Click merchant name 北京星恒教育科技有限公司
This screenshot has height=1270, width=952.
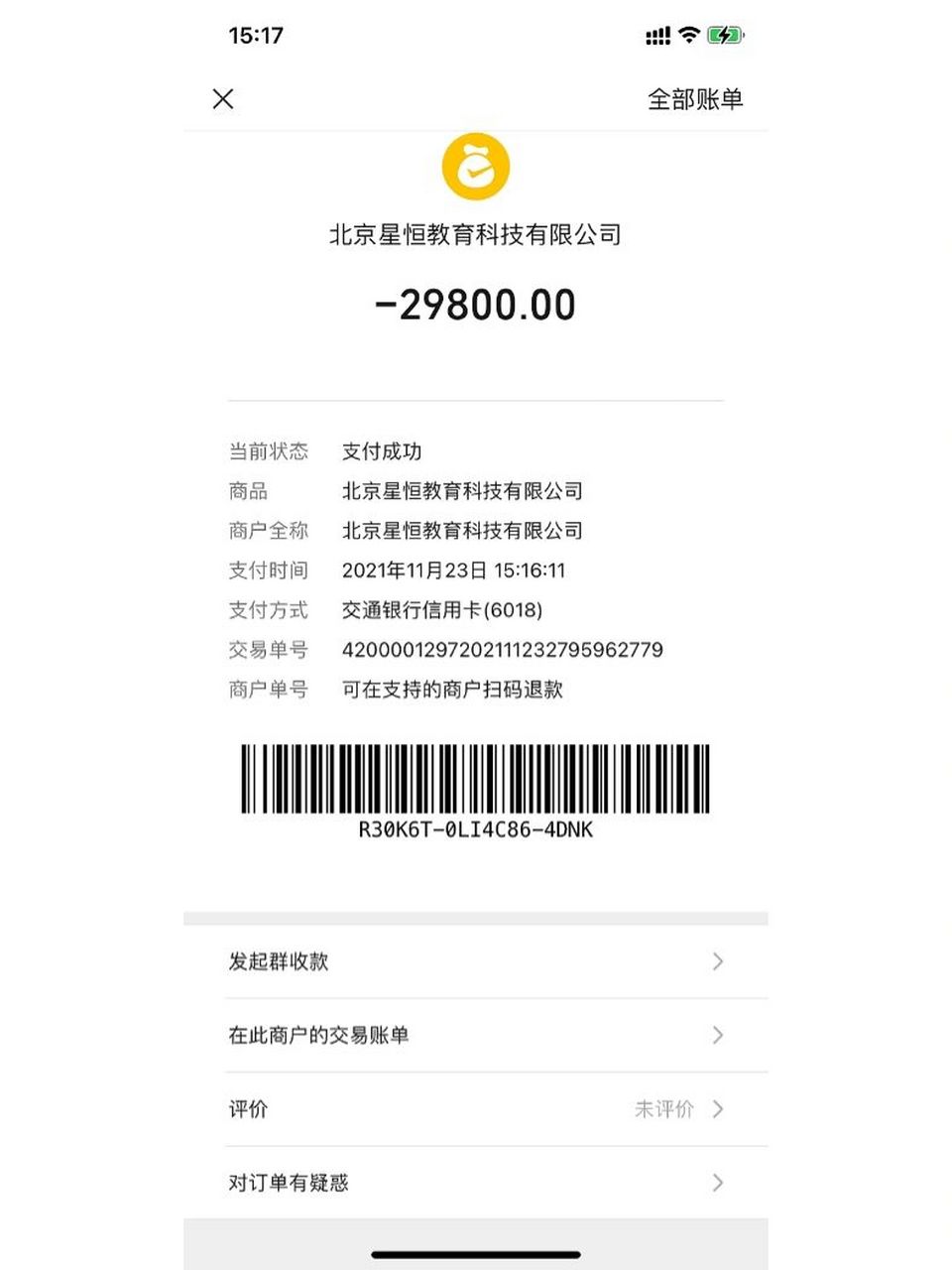tap(475, 235)
